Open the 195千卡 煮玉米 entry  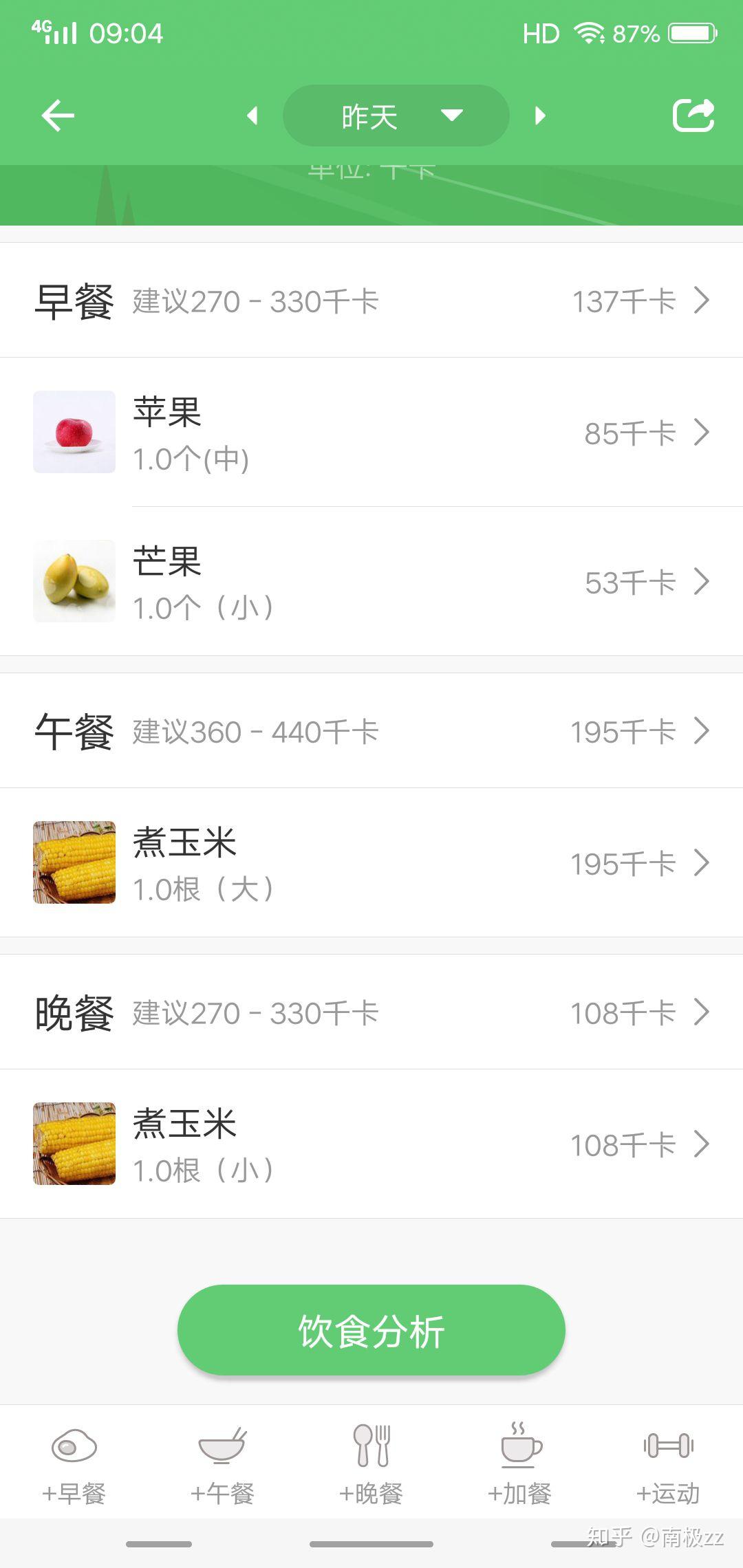(x=371, y=863)
